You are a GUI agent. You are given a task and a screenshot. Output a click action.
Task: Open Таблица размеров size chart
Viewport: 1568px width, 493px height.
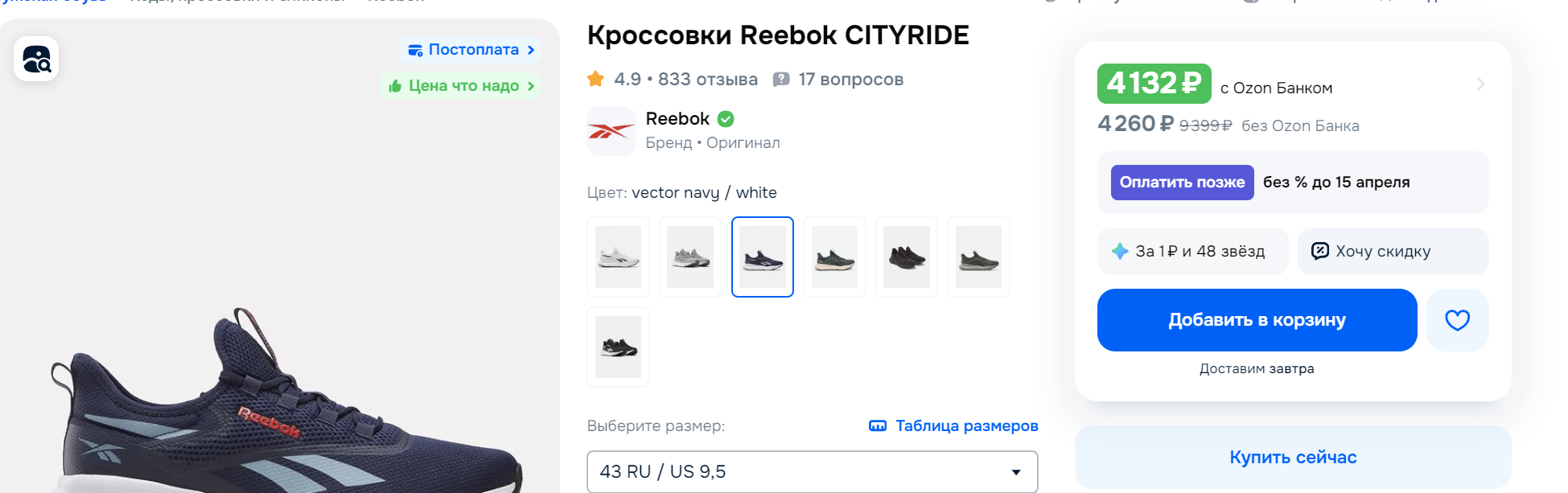954,426
